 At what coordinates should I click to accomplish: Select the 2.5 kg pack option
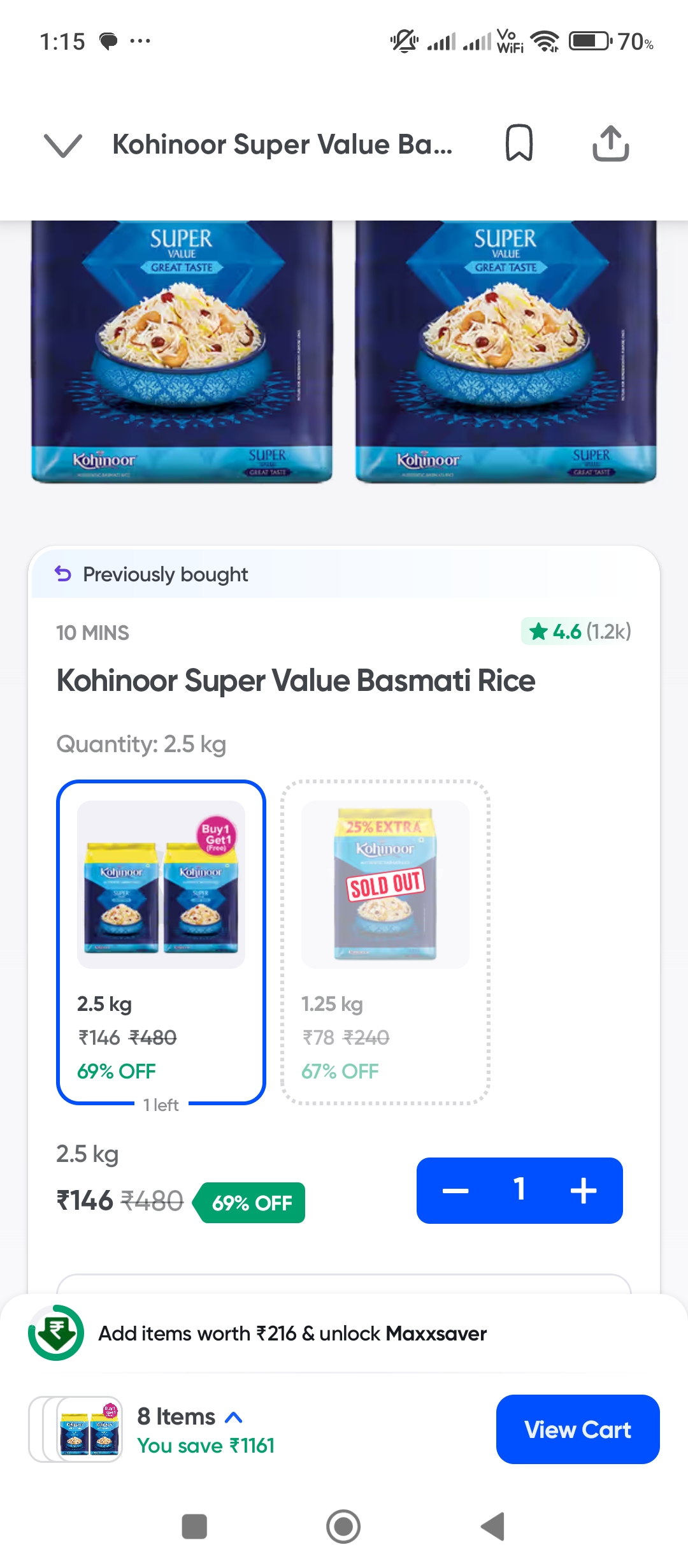click(161, 941)
